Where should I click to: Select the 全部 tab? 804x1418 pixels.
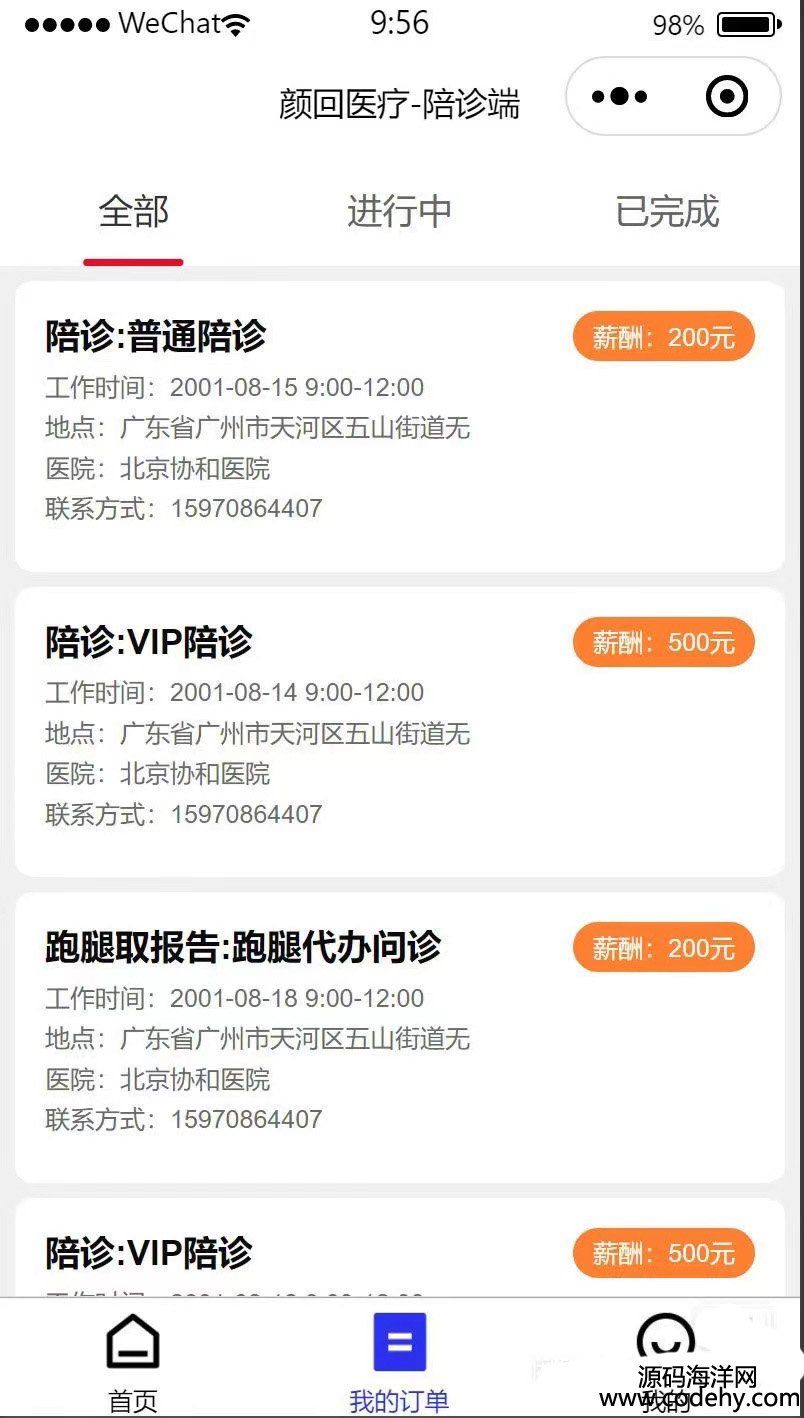134,212
